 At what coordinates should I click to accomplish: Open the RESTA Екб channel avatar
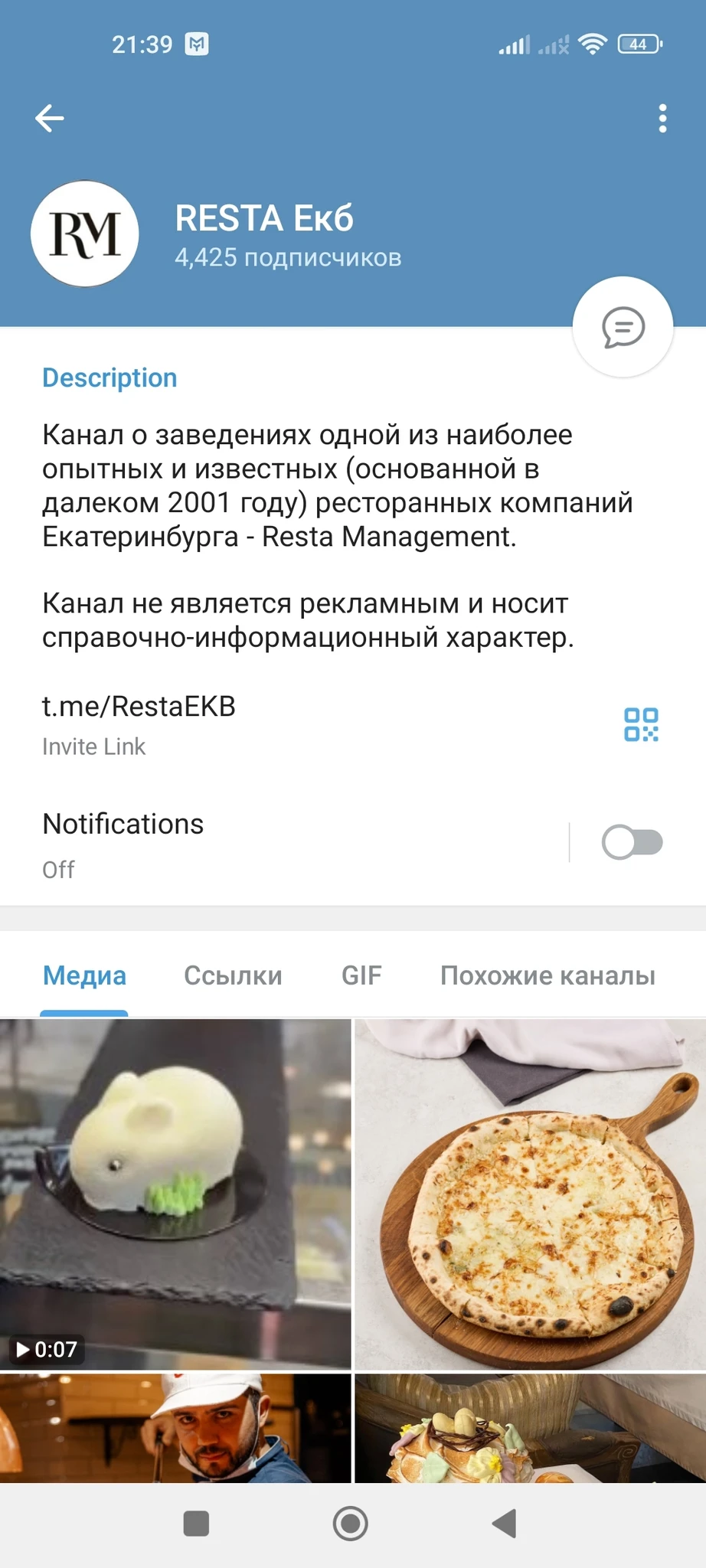click(x=85, y=234)
